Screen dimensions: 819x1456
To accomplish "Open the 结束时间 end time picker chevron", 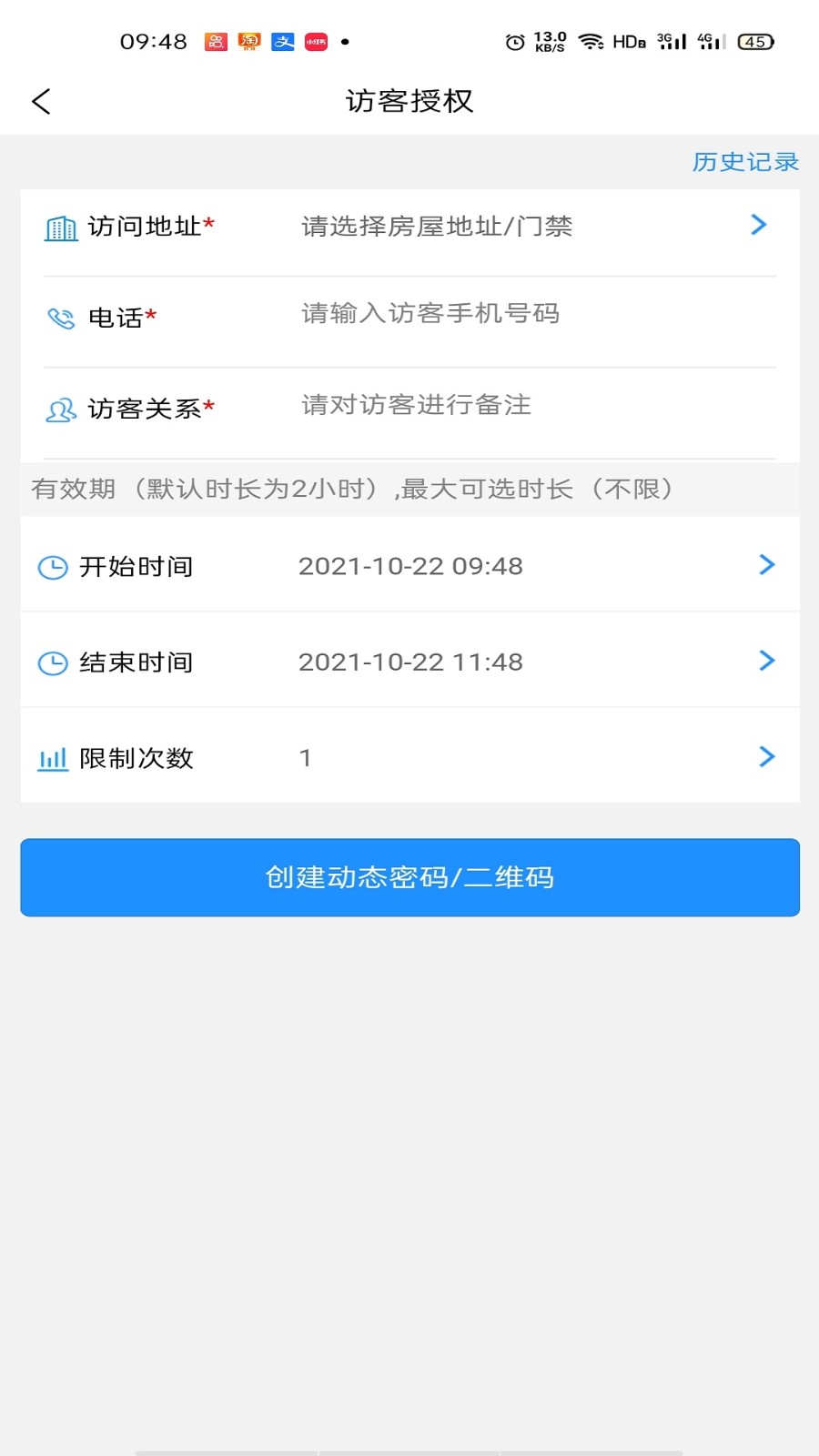I will tap(765, 661).
